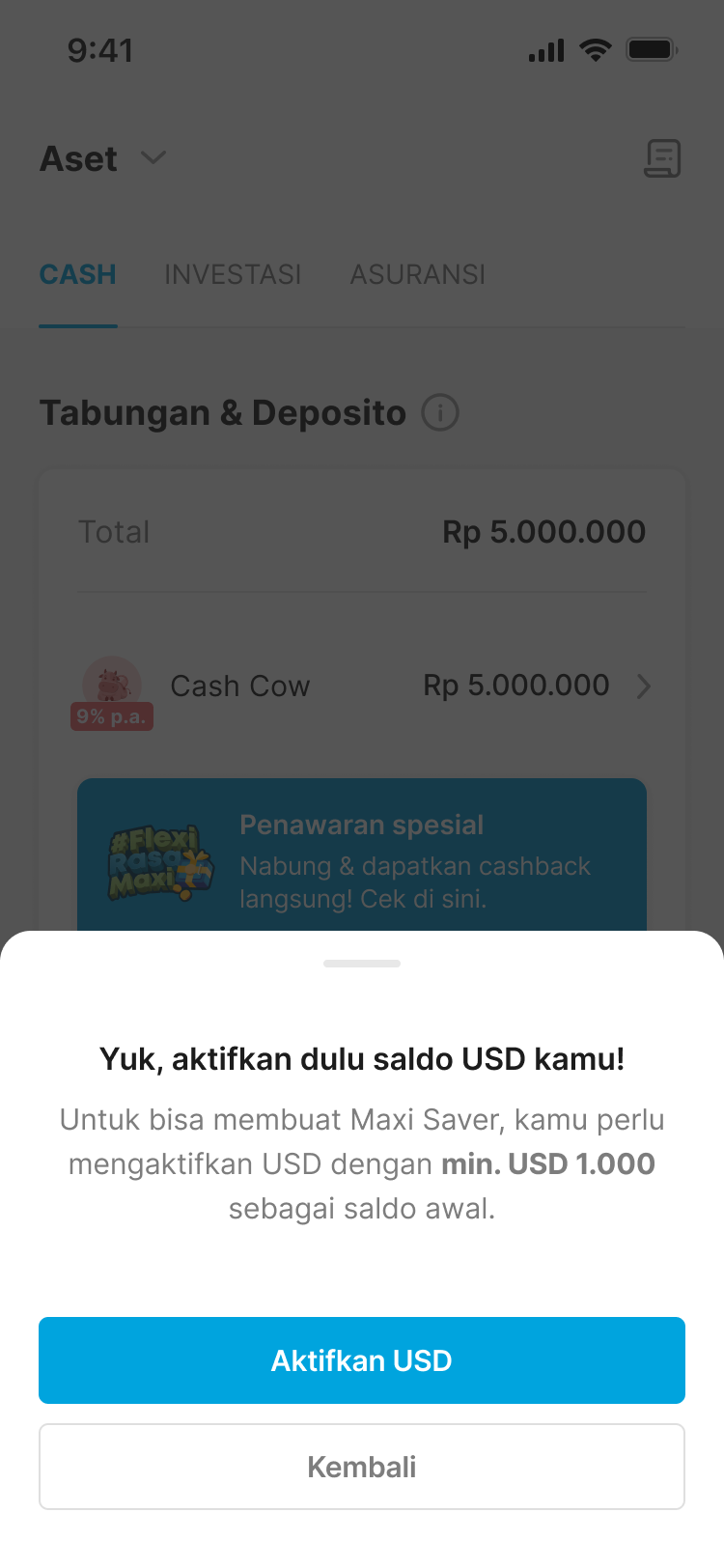
Task: Tap the Kembali button
Action: pos(362,1466)
